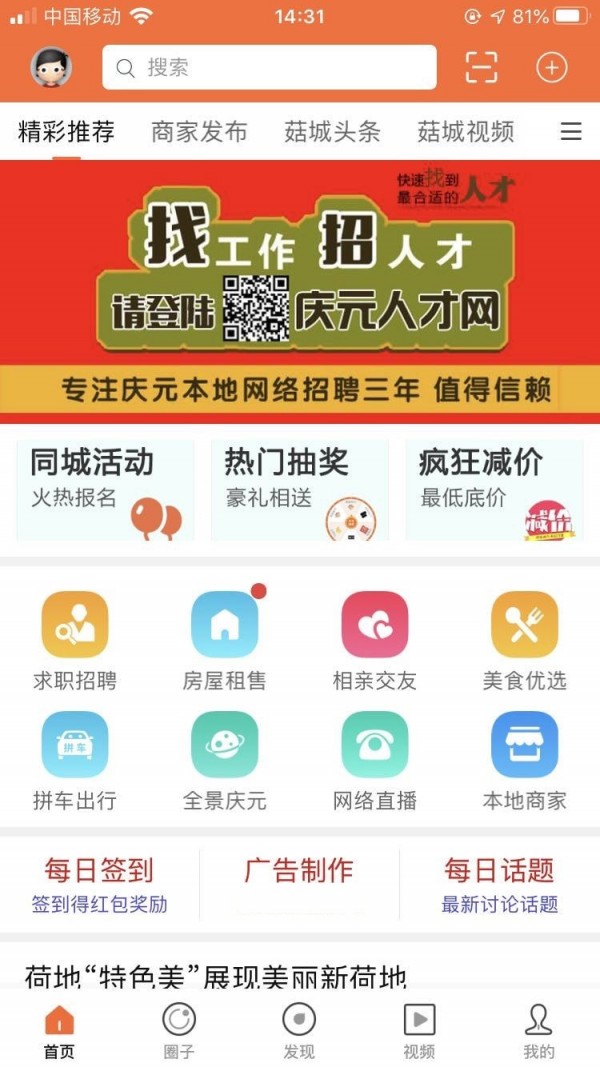Open the QR scan icon

click(x=481, y=68)
